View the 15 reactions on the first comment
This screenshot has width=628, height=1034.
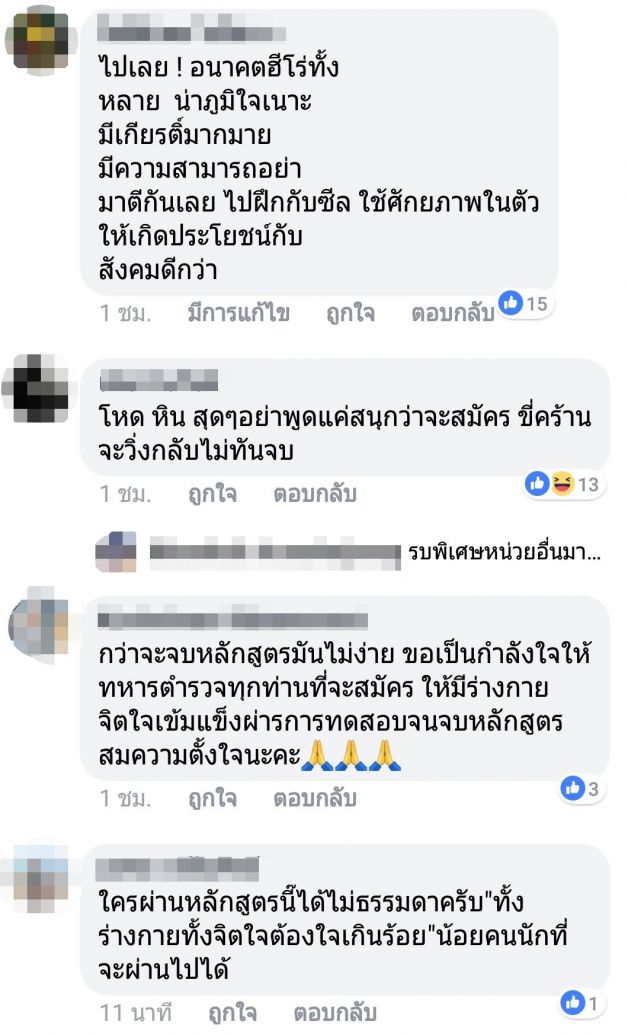tap(524, 303)
